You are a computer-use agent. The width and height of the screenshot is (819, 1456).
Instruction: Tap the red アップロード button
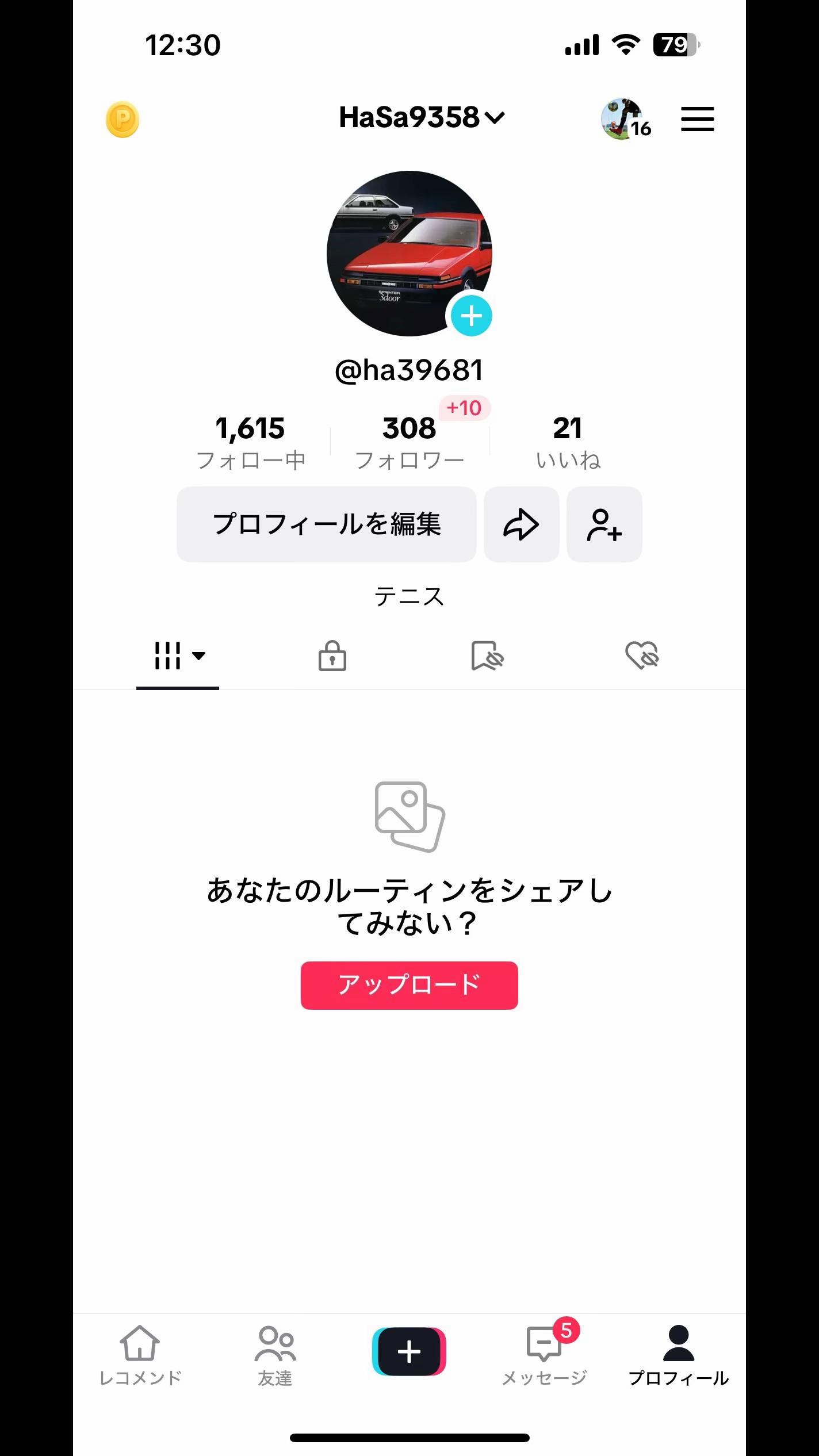click(x=409, y=985)
